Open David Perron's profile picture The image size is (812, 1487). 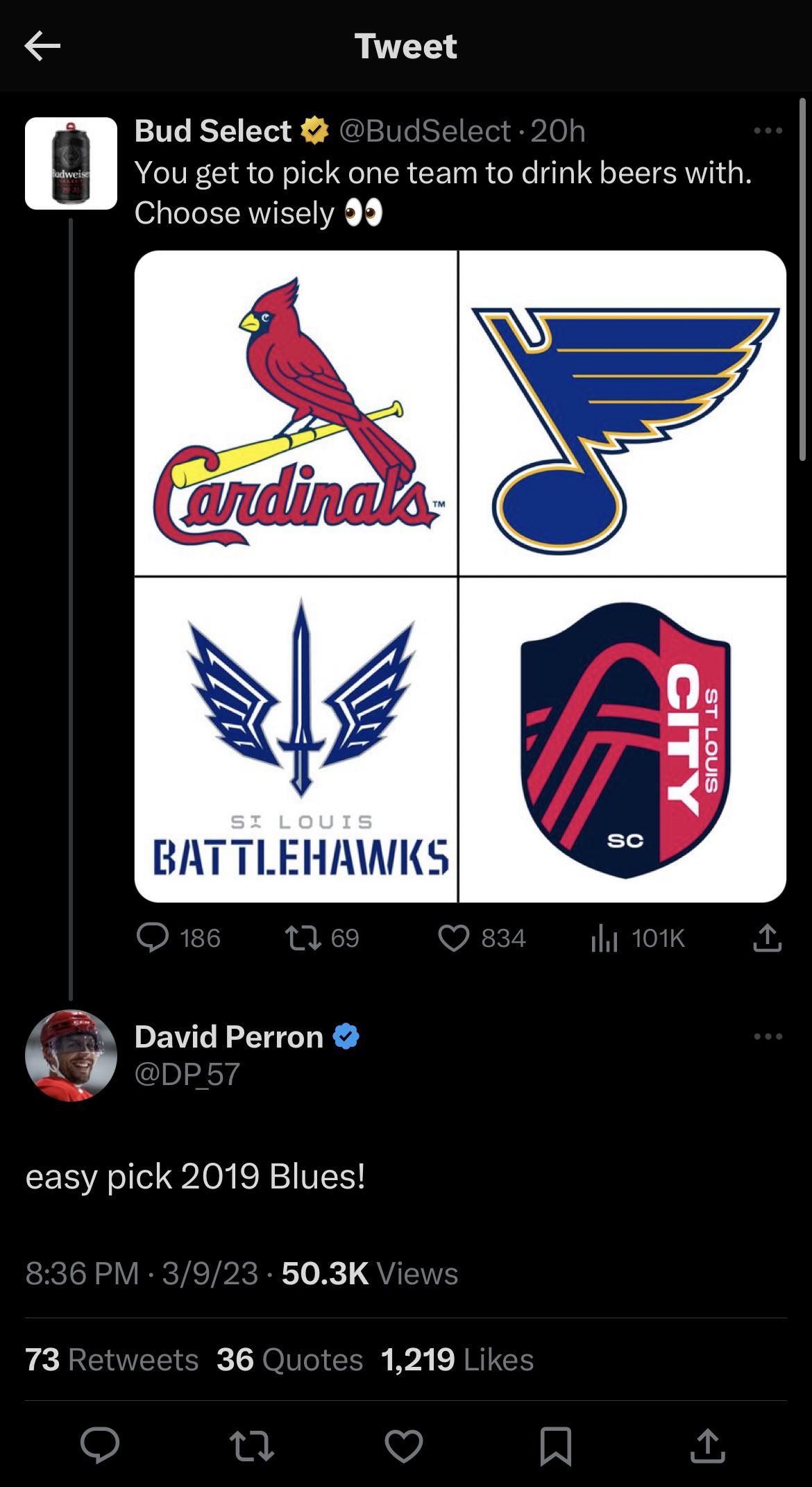click(71, 1055)
